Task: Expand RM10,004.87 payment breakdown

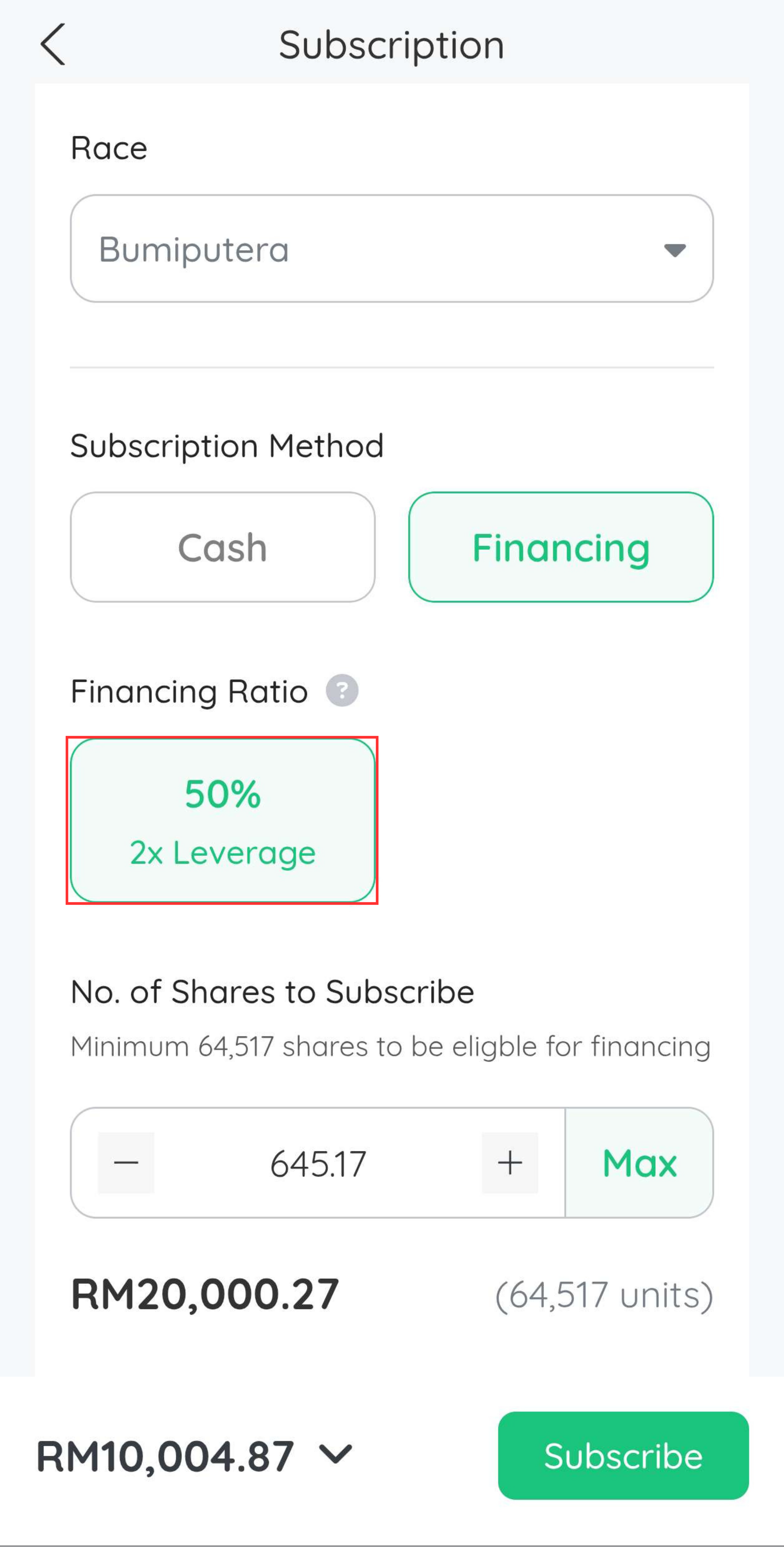Action: (335, 1455)
